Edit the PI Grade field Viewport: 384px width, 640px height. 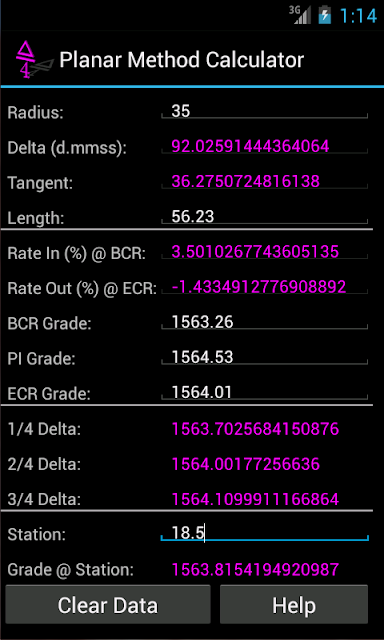point(264,357)
